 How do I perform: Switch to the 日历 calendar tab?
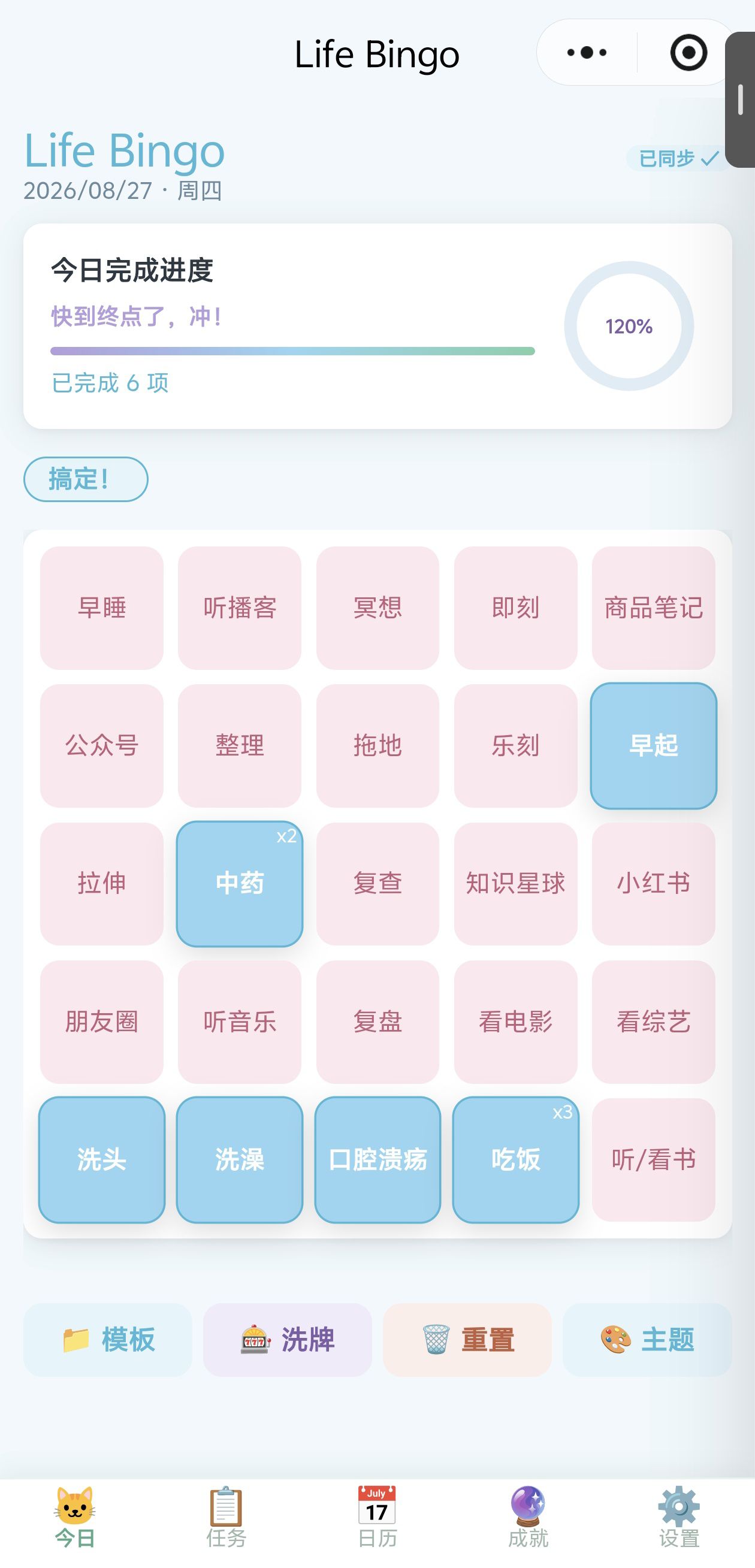coord(377,1518)
